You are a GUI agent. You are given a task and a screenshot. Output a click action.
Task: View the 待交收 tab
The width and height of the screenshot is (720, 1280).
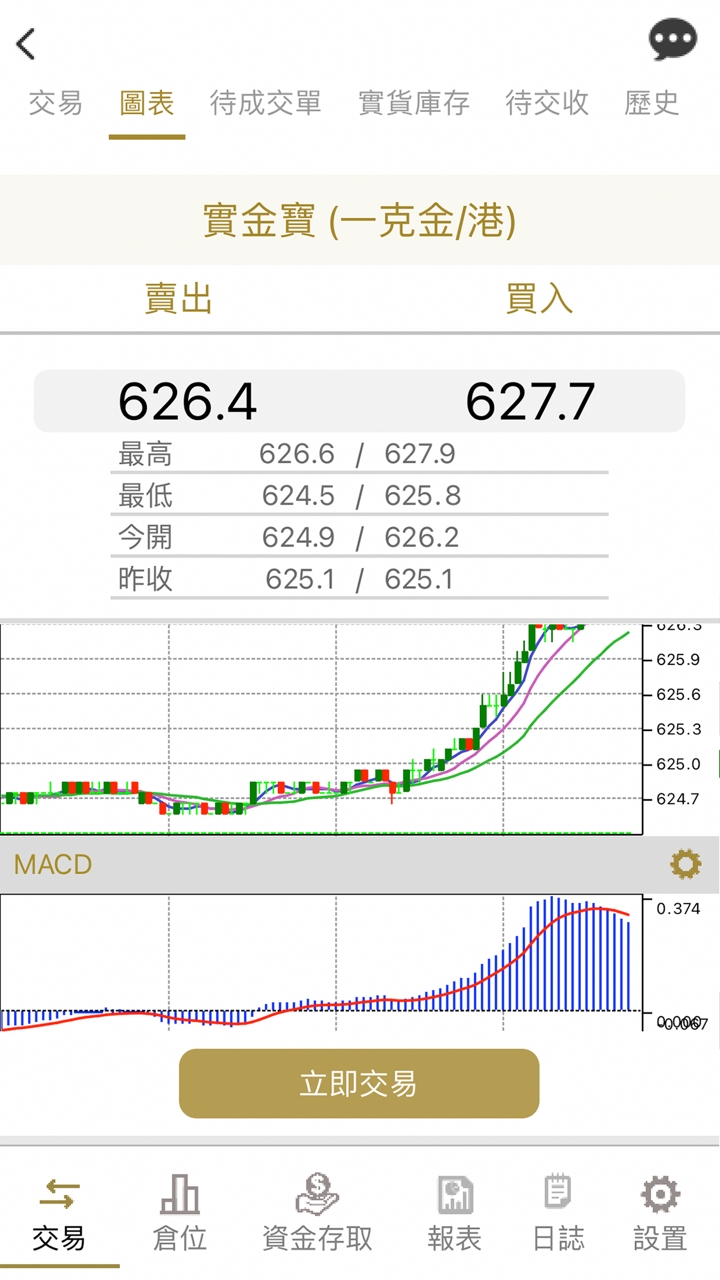(547, 103)
